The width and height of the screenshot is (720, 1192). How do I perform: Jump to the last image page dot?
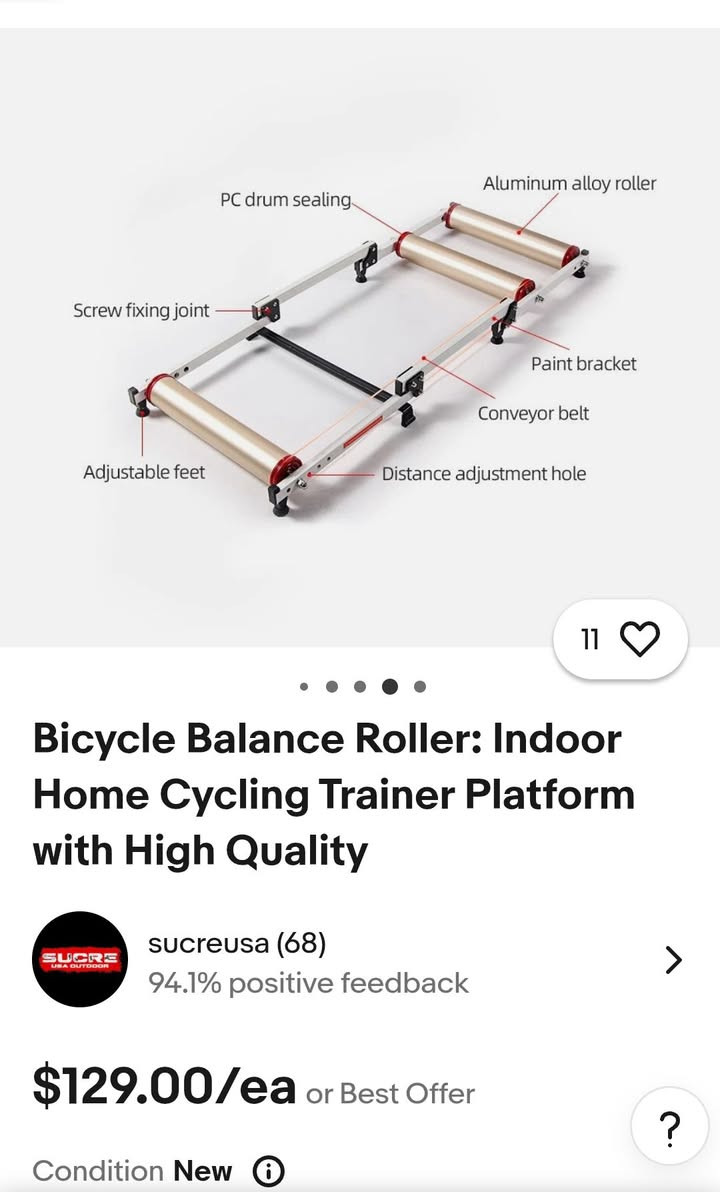point(420,687)
